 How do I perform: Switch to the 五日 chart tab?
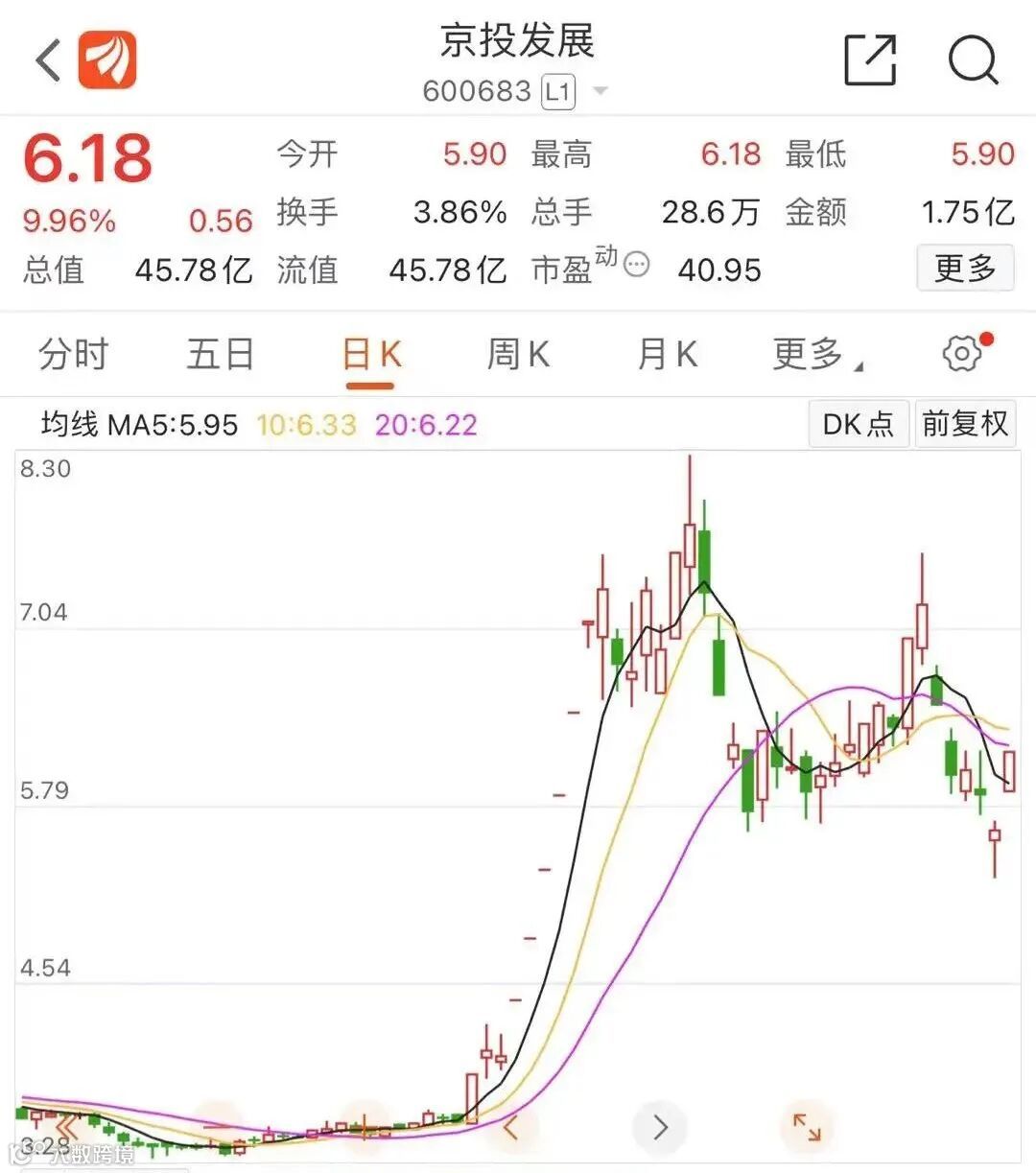(220, 355)
